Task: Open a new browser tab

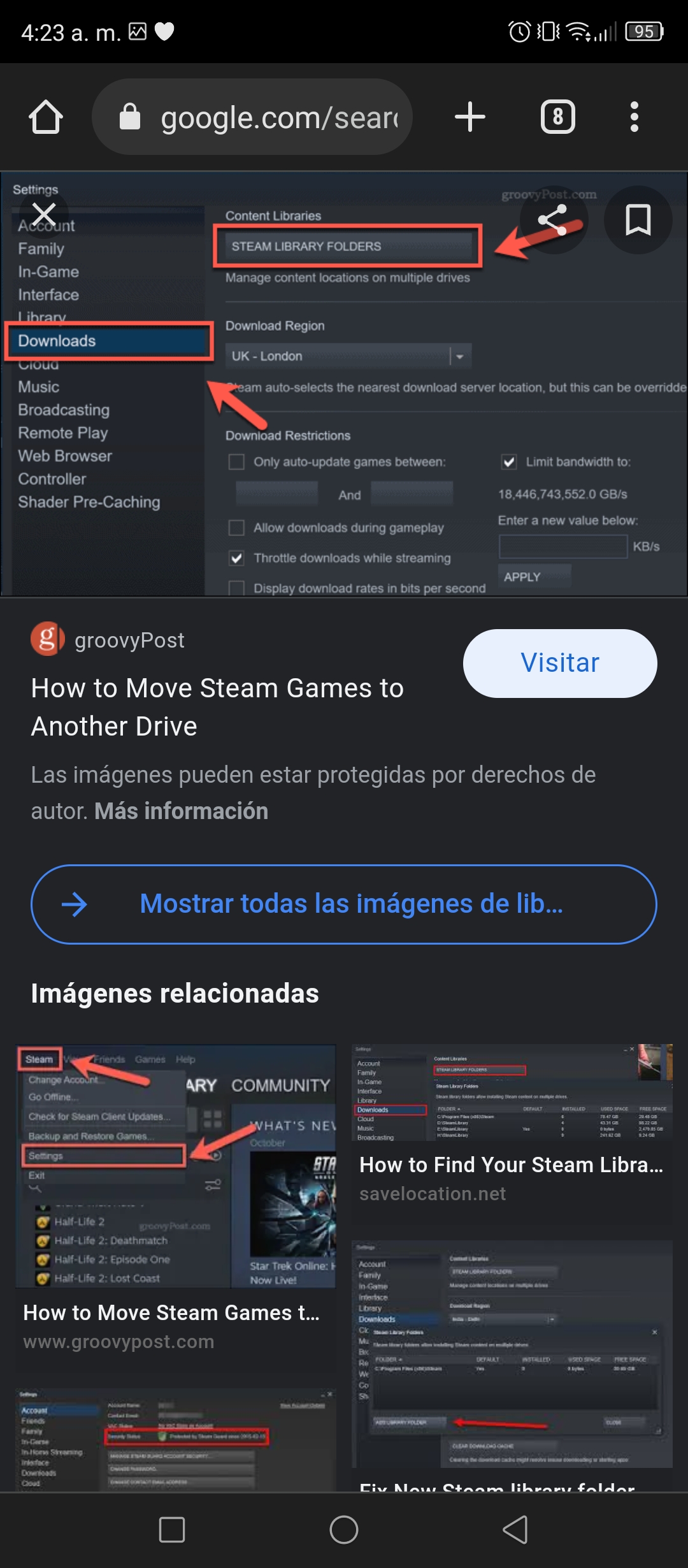Action: [470, 117]
